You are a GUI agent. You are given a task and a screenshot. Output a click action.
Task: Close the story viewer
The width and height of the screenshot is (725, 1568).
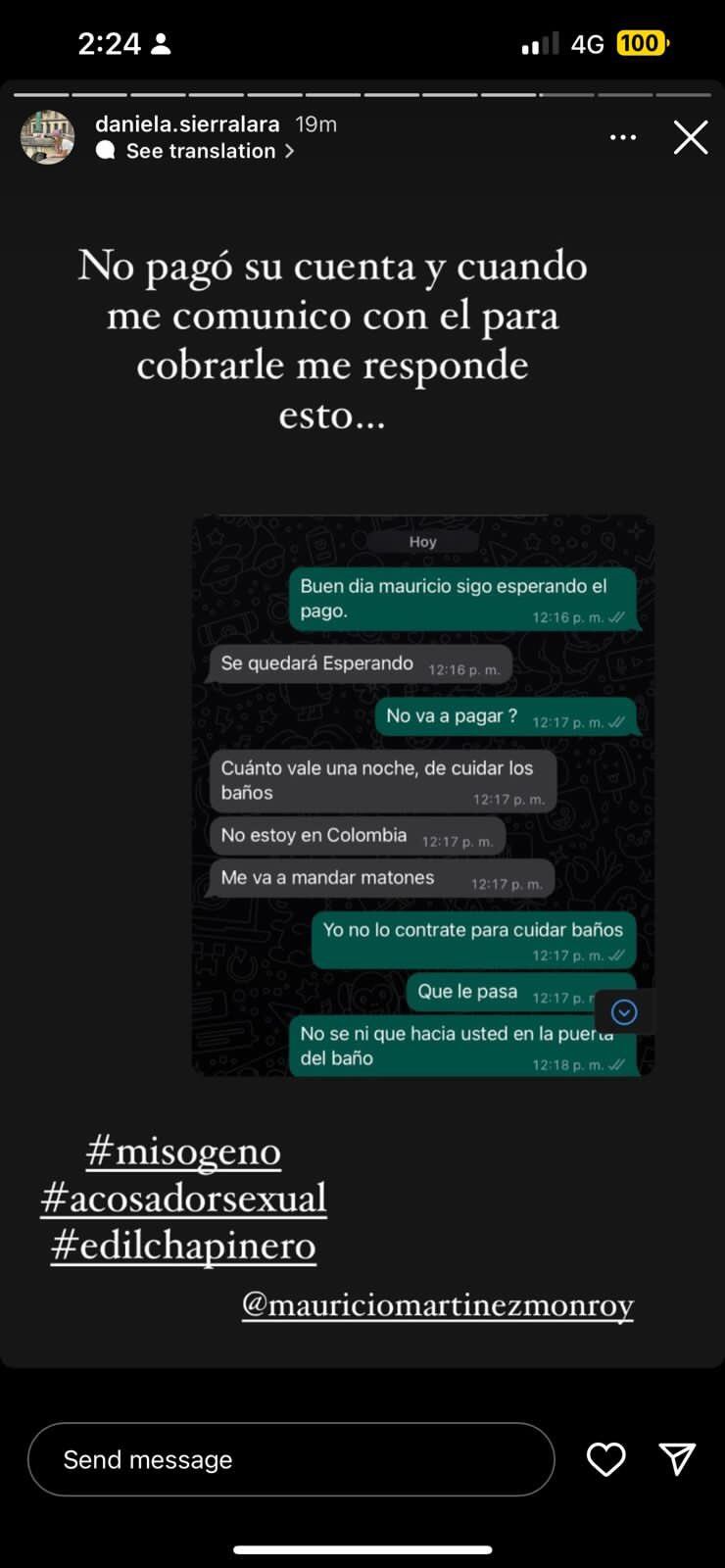point(690,138)
